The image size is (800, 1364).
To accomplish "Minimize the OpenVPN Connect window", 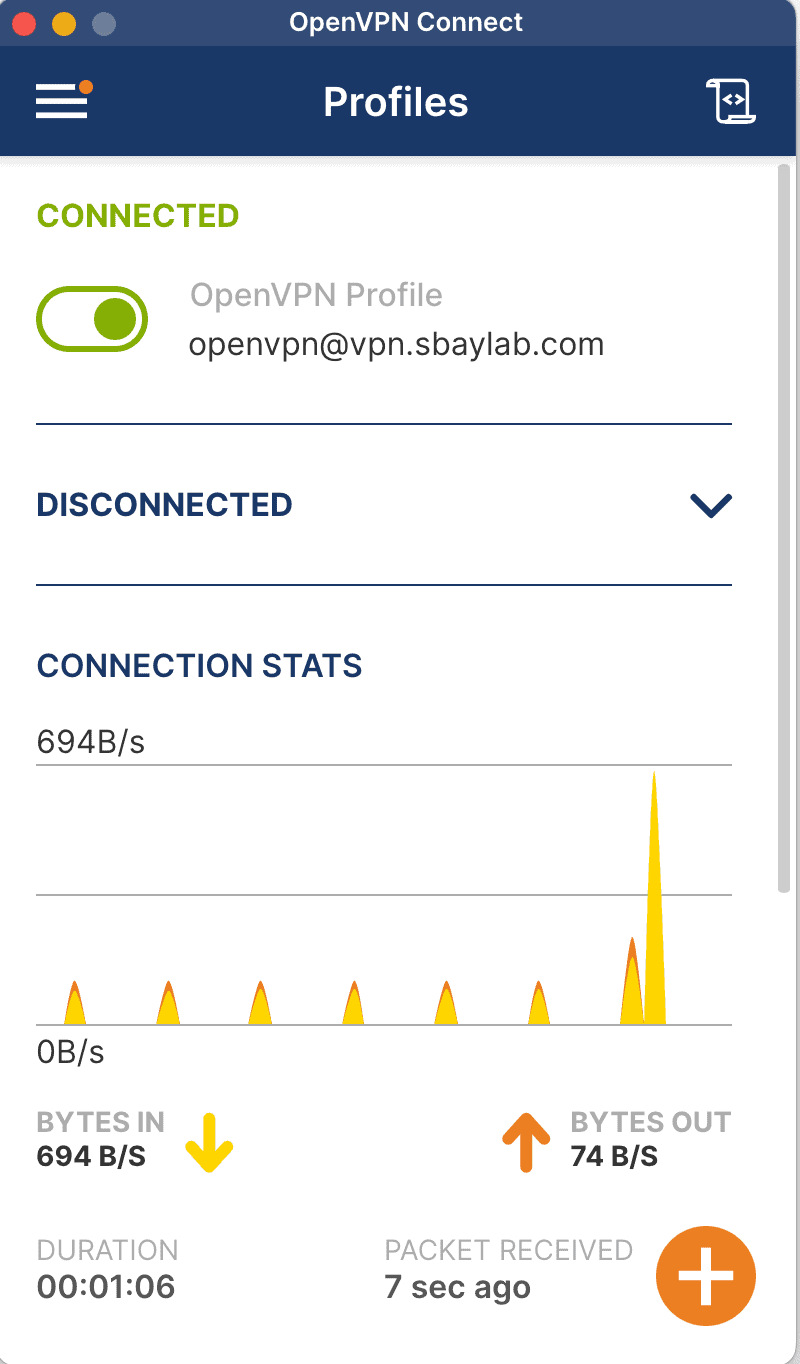I will pos(63,23).
